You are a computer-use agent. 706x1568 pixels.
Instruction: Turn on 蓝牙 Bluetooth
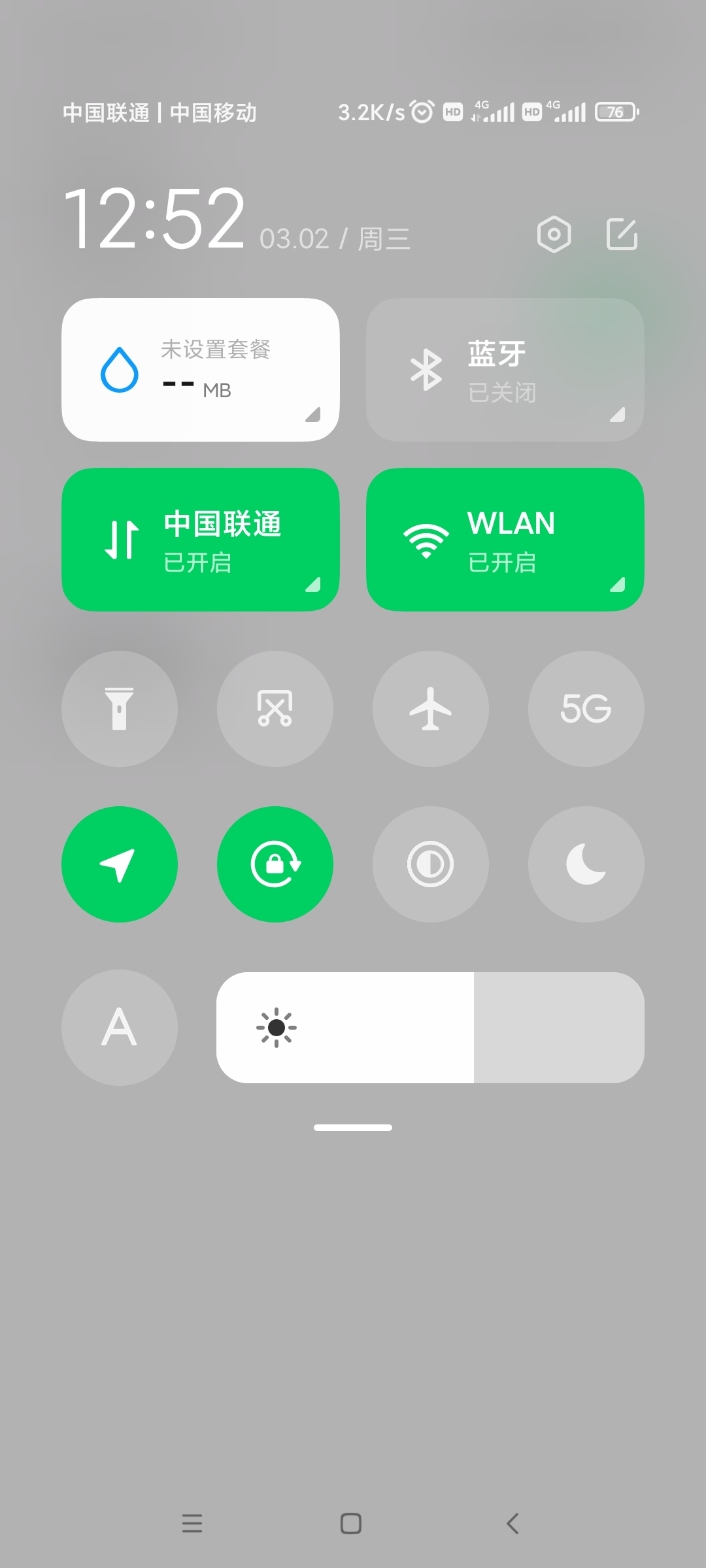tap(505, 370)
